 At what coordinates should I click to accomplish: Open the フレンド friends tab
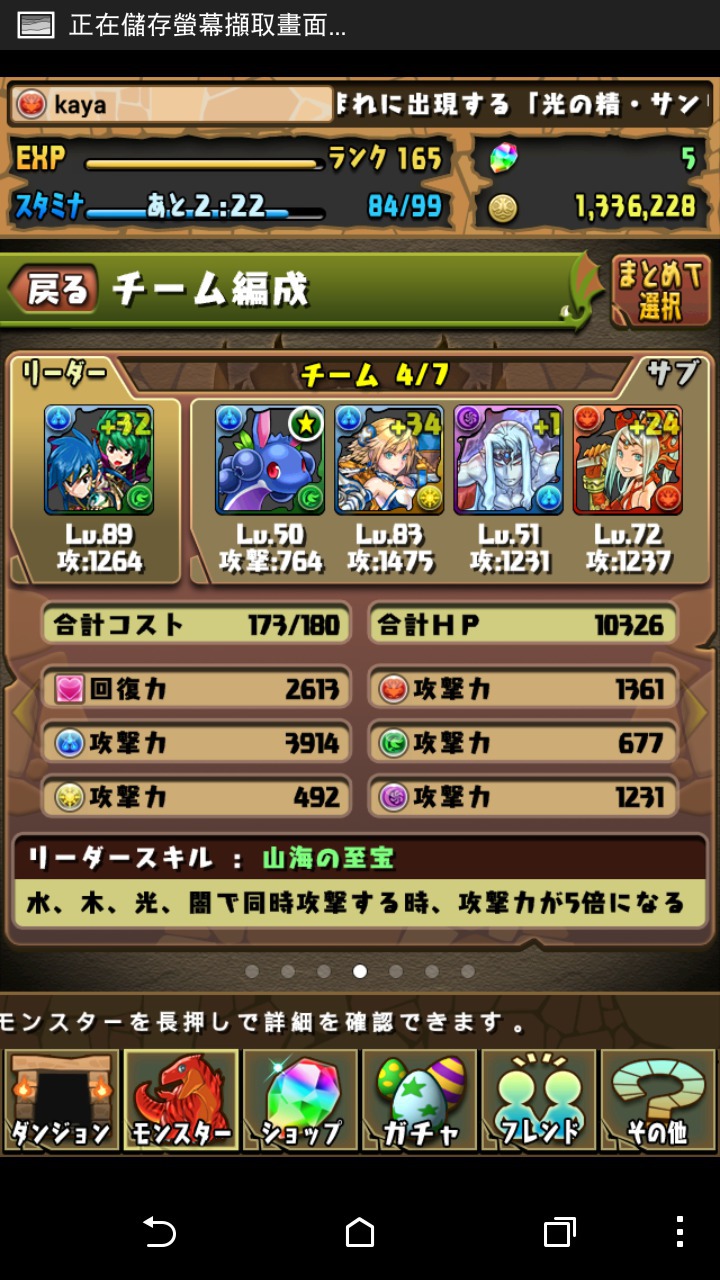point(538,1100)
